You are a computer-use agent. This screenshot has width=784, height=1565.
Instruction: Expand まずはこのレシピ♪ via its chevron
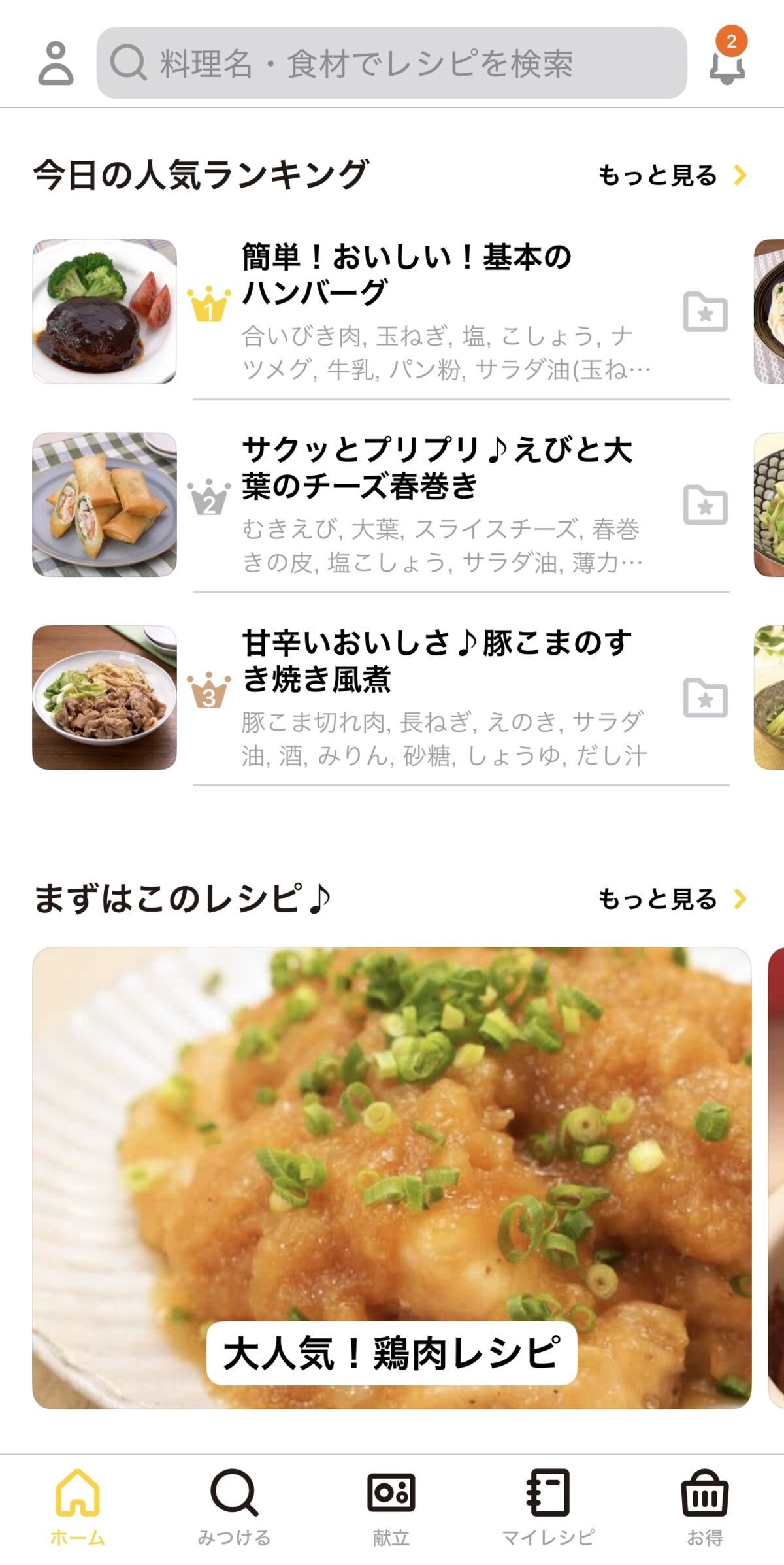741,898
